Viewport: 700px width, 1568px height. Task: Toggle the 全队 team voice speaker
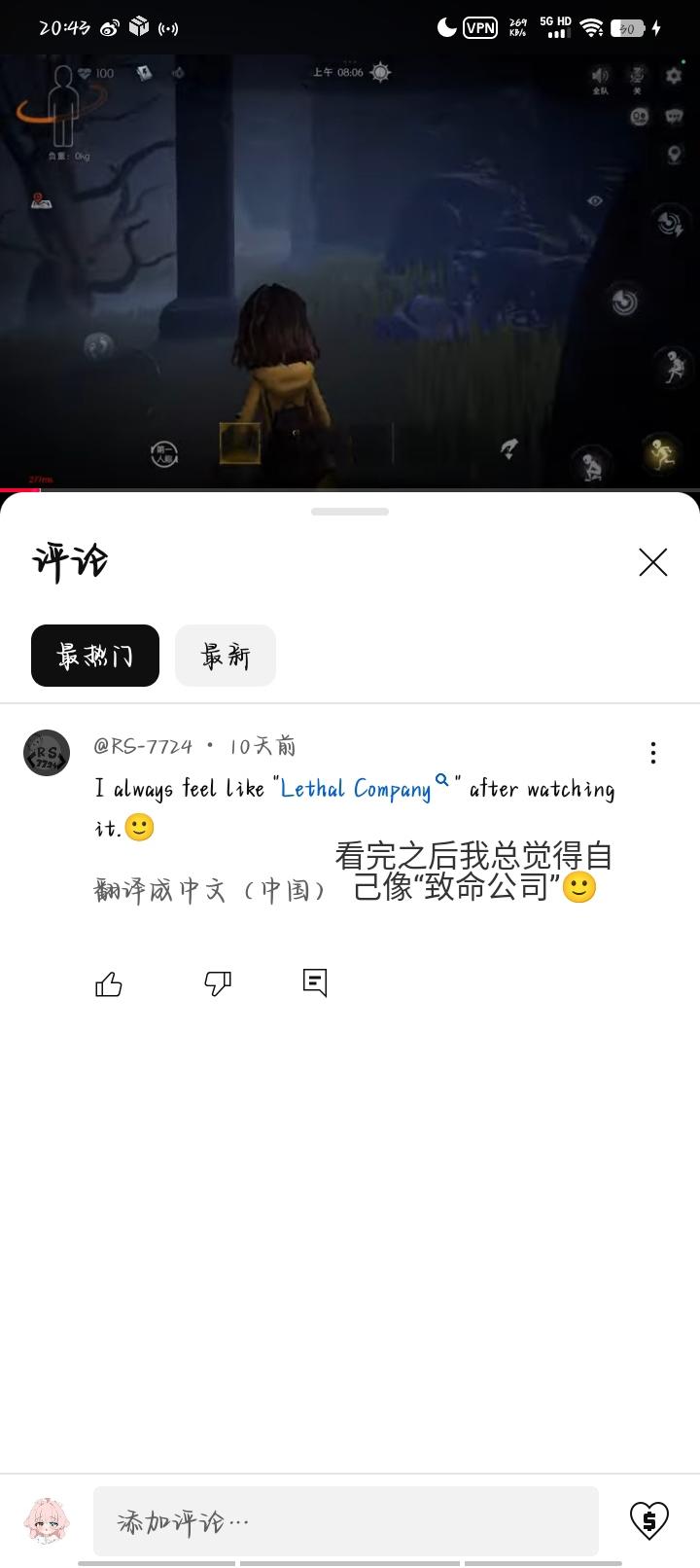tap(601, 76)
